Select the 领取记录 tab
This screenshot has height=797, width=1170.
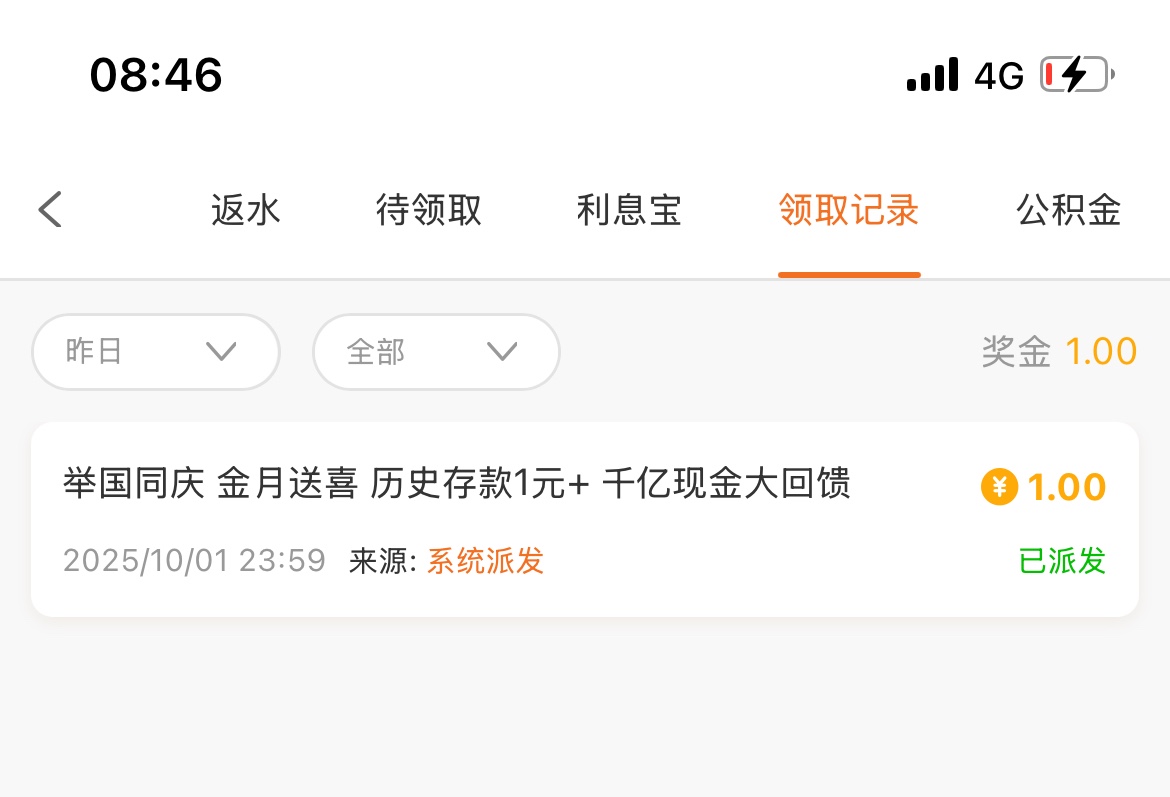point(849,210)
